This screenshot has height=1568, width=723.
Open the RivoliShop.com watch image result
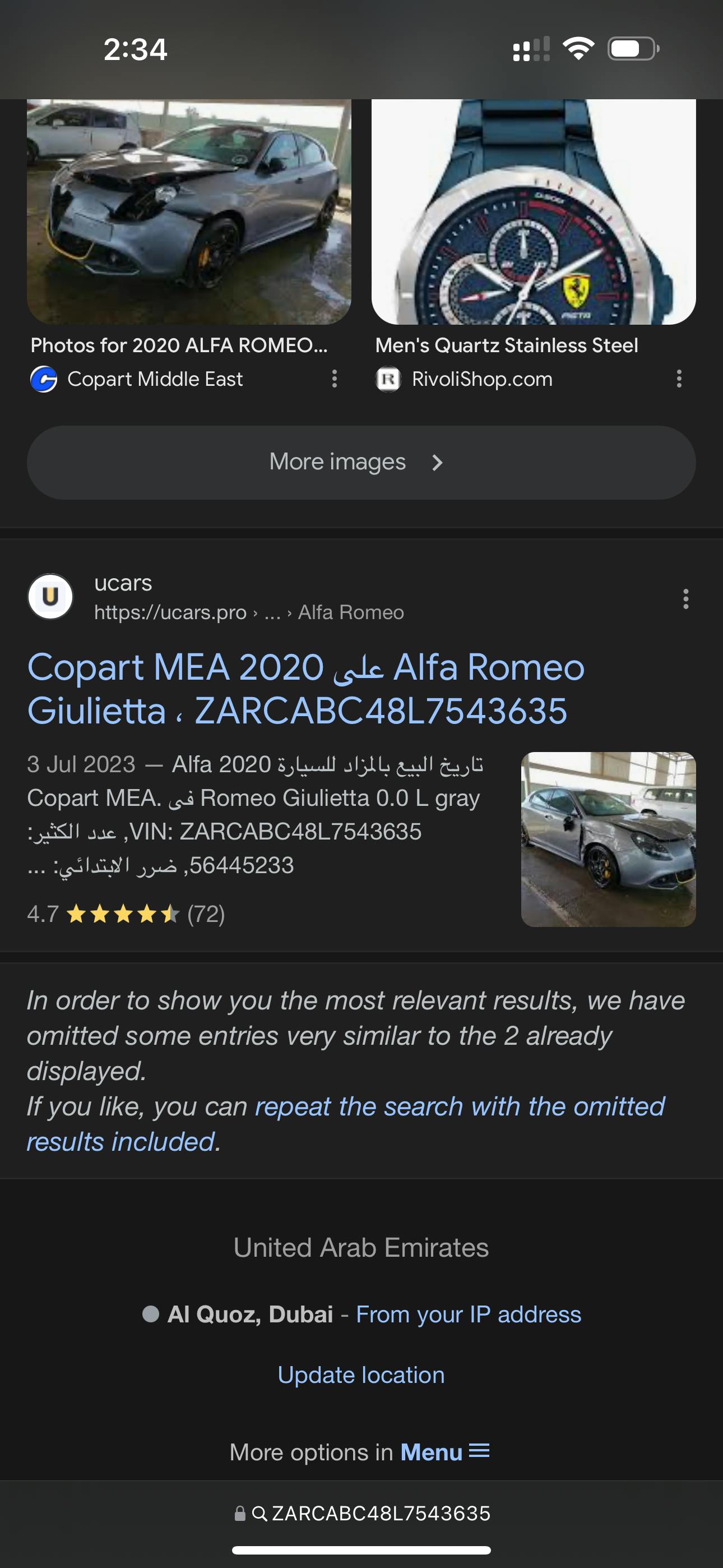(533, 211)
